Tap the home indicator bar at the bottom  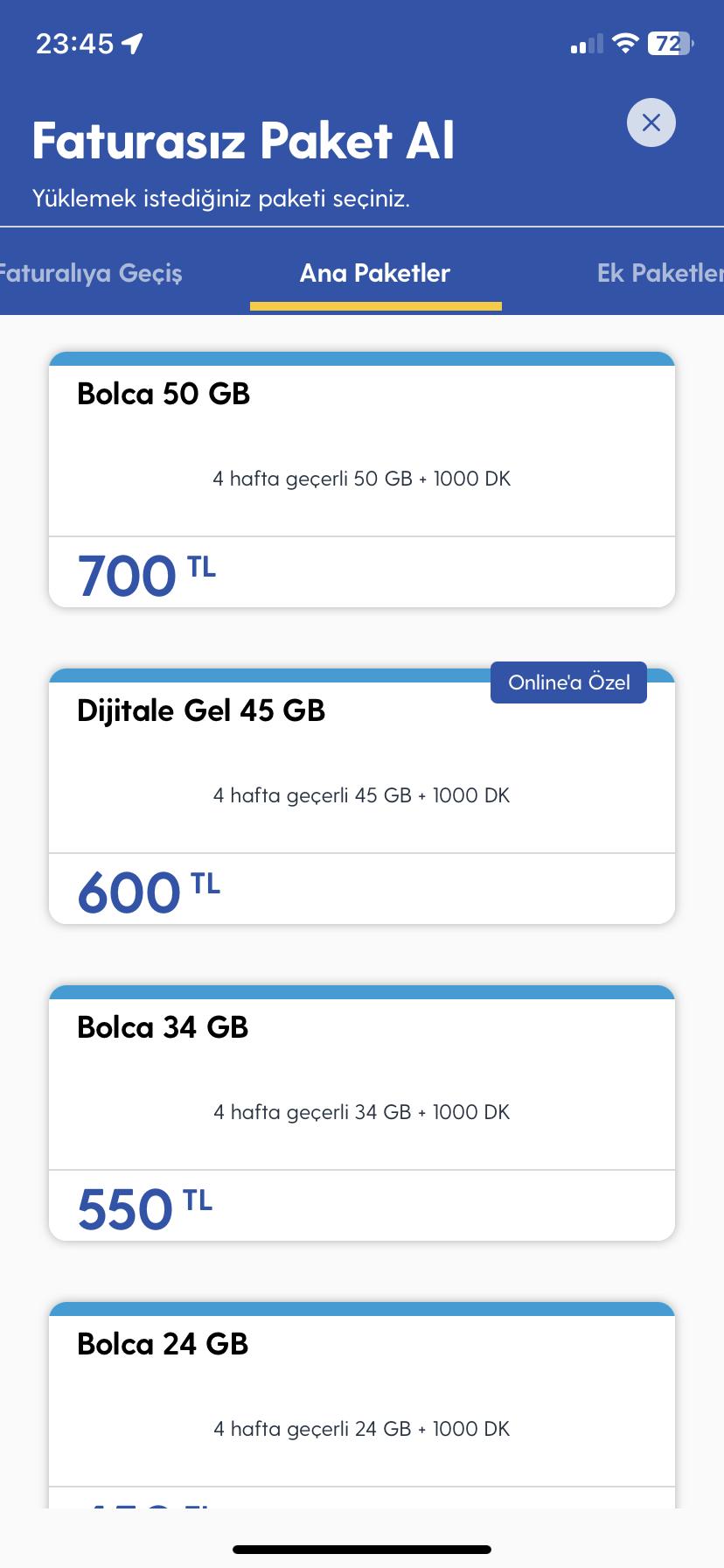362,1549
